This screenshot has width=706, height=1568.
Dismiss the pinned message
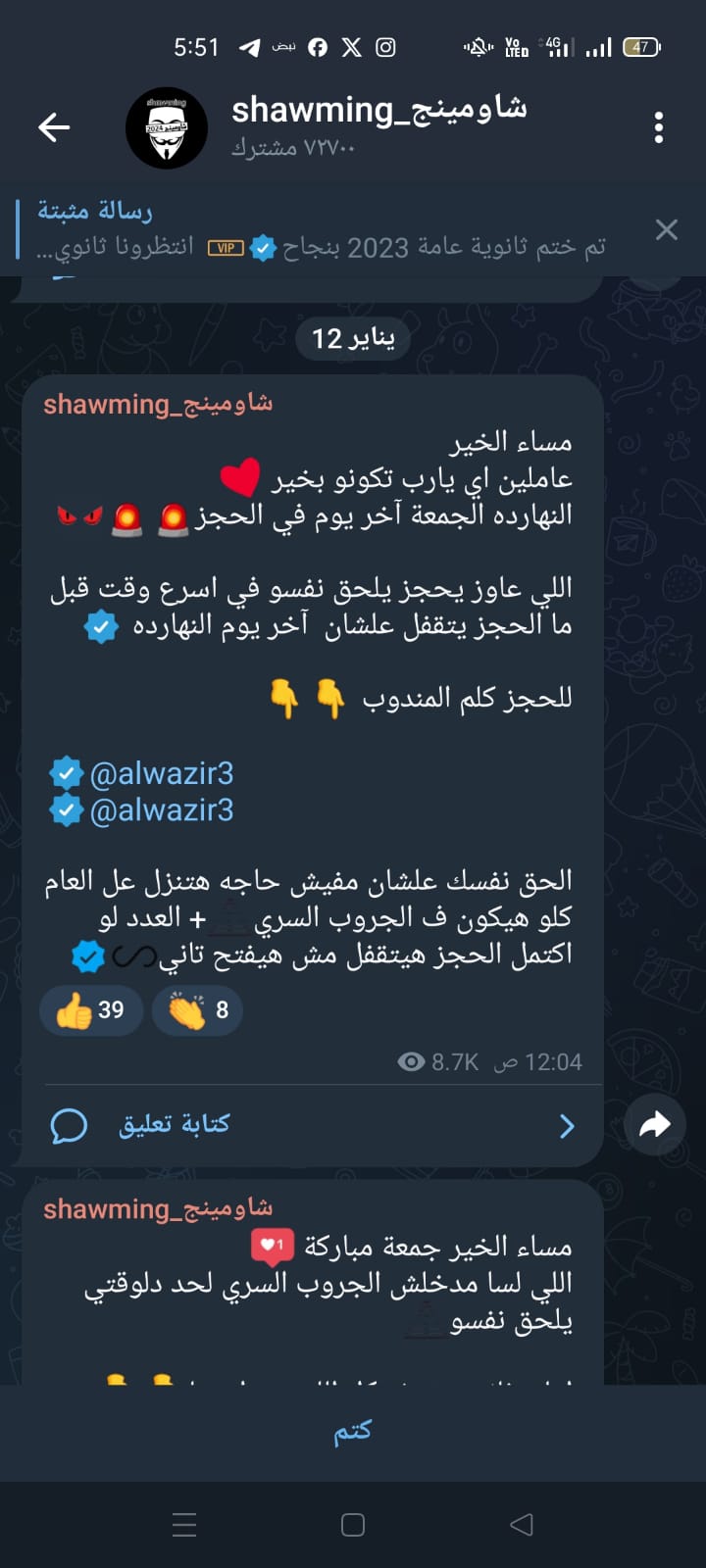[667, 230]
